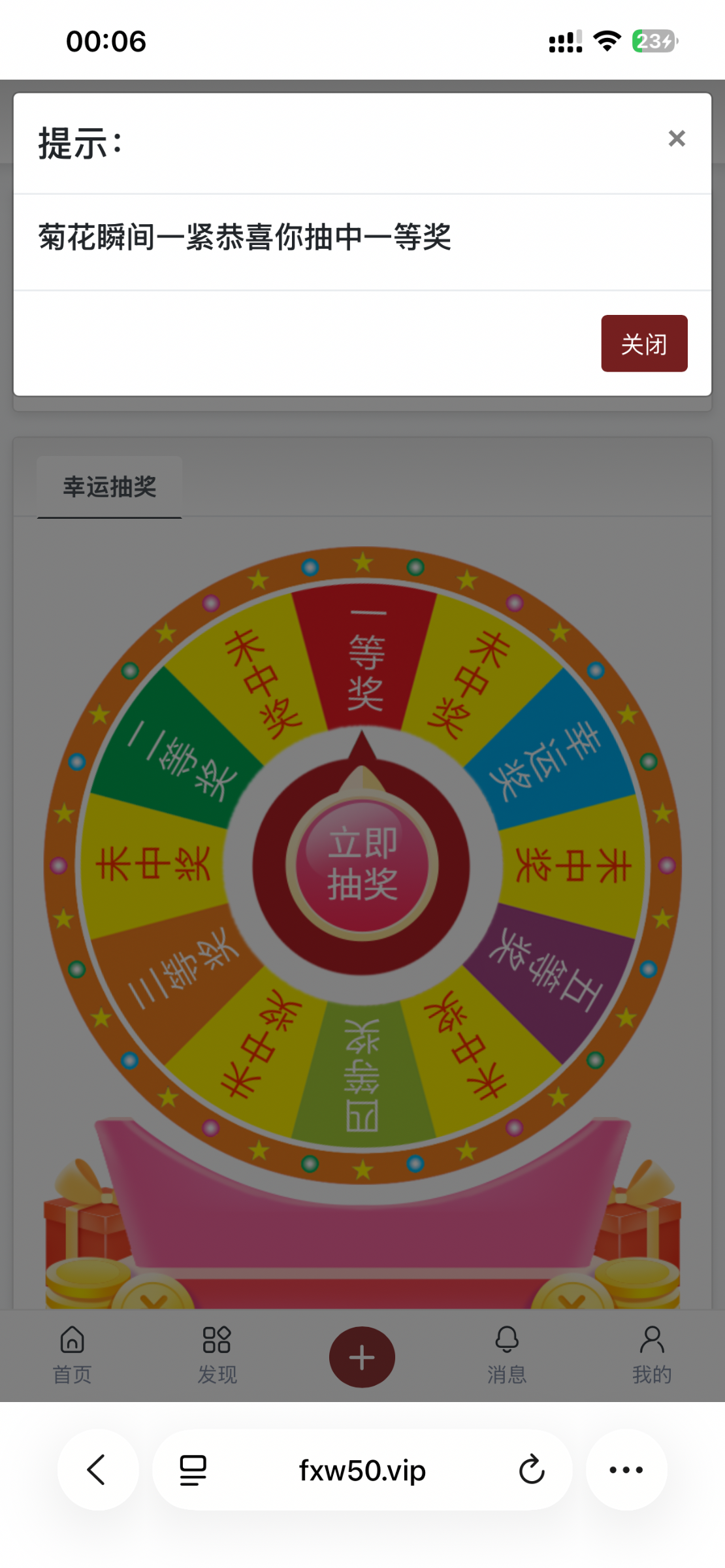Open the page reader menu icon
Viewport: 725px width, 1568px height.
click(193, 1470)
